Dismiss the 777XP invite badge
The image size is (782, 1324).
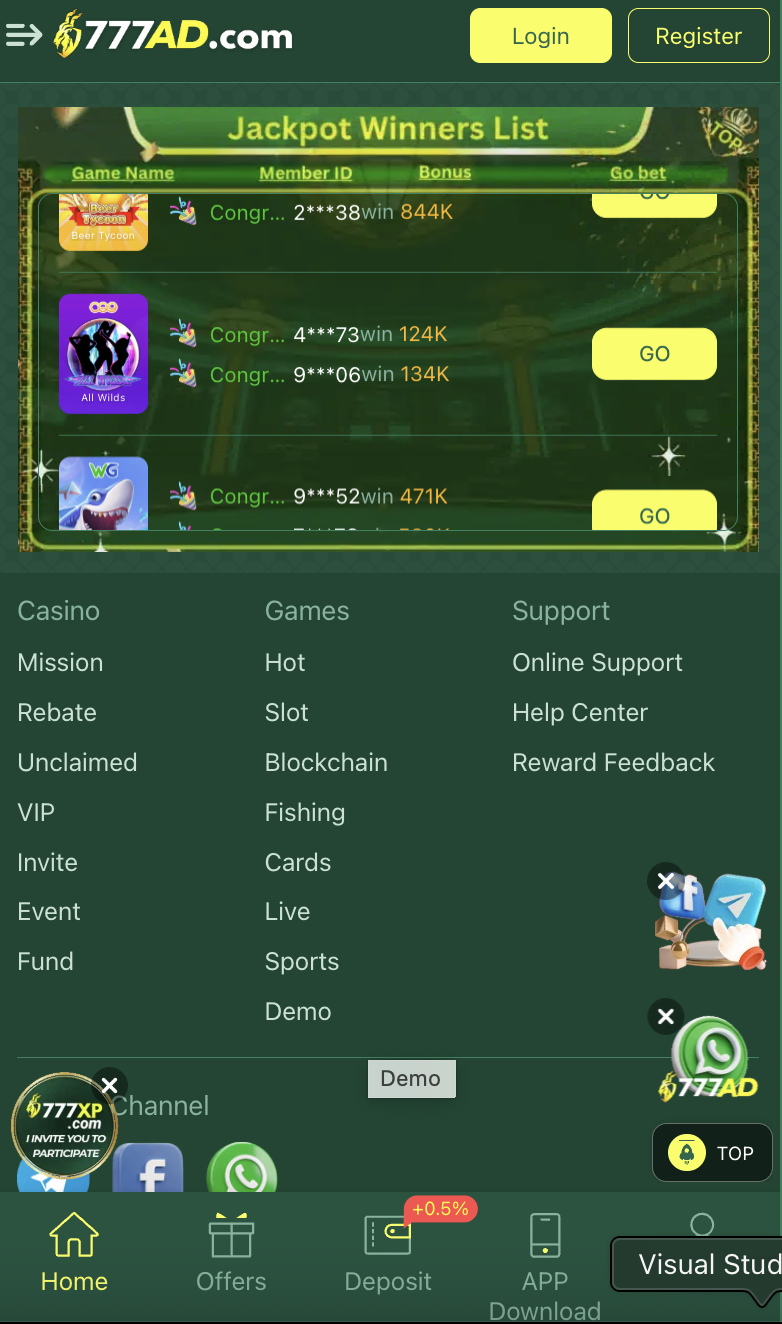110,1085
